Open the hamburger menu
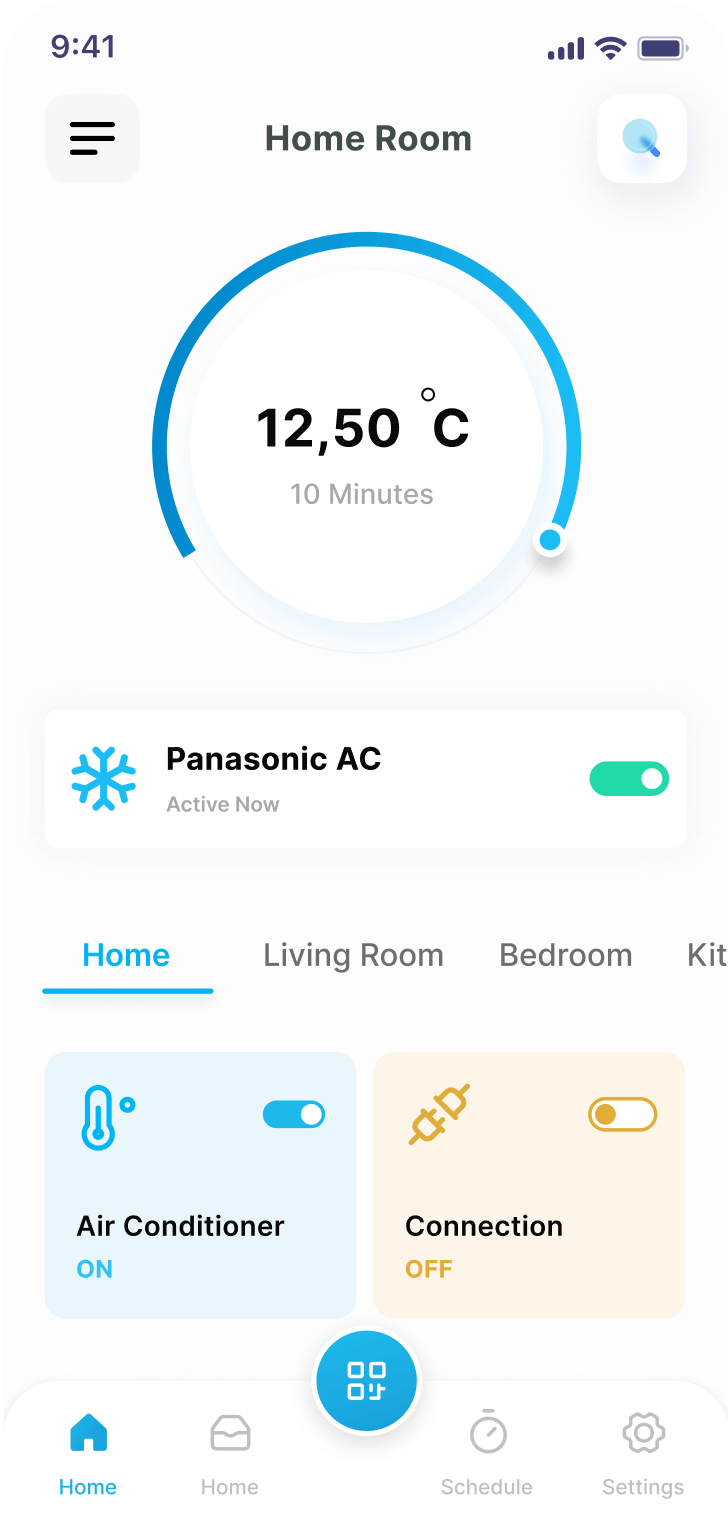 point(92,138)
